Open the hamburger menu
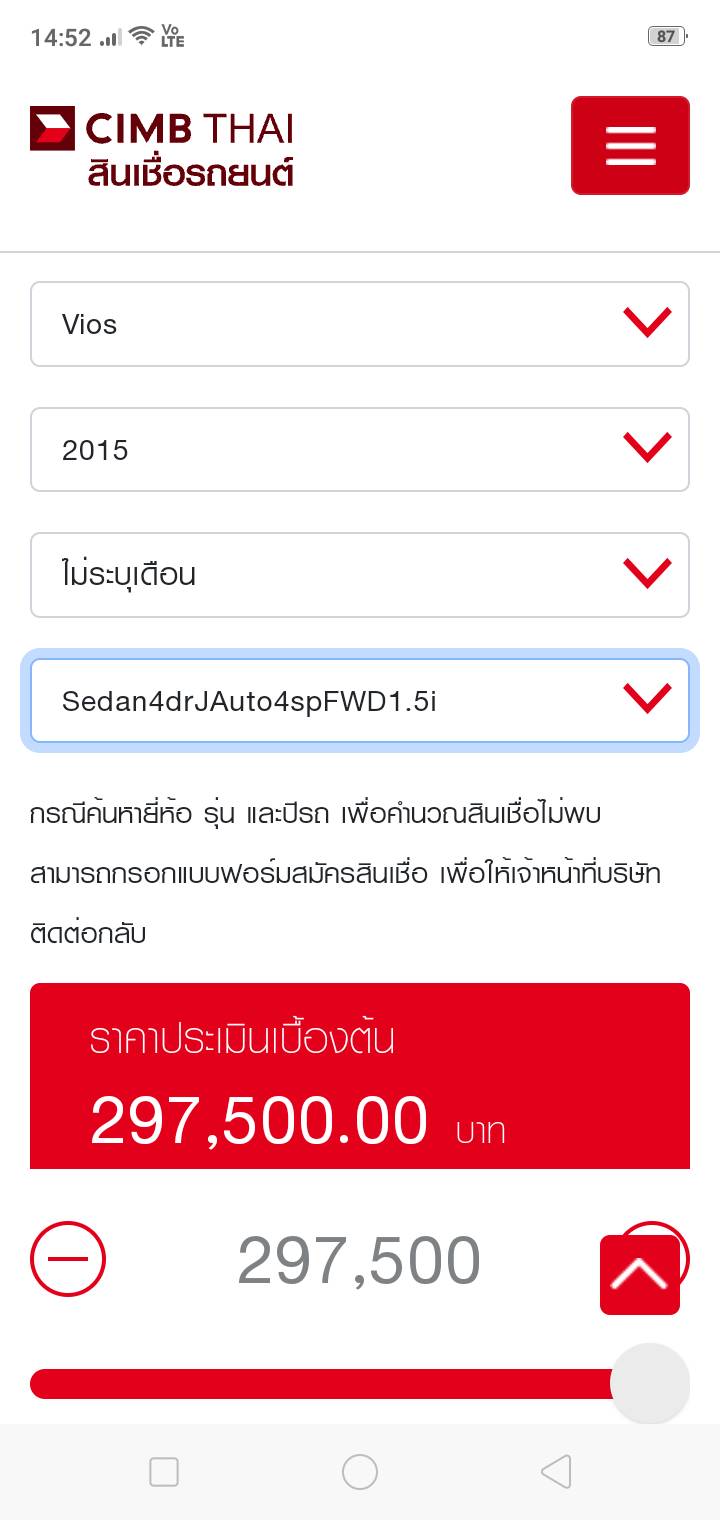The image size is (720, 1520). point(630,146)
